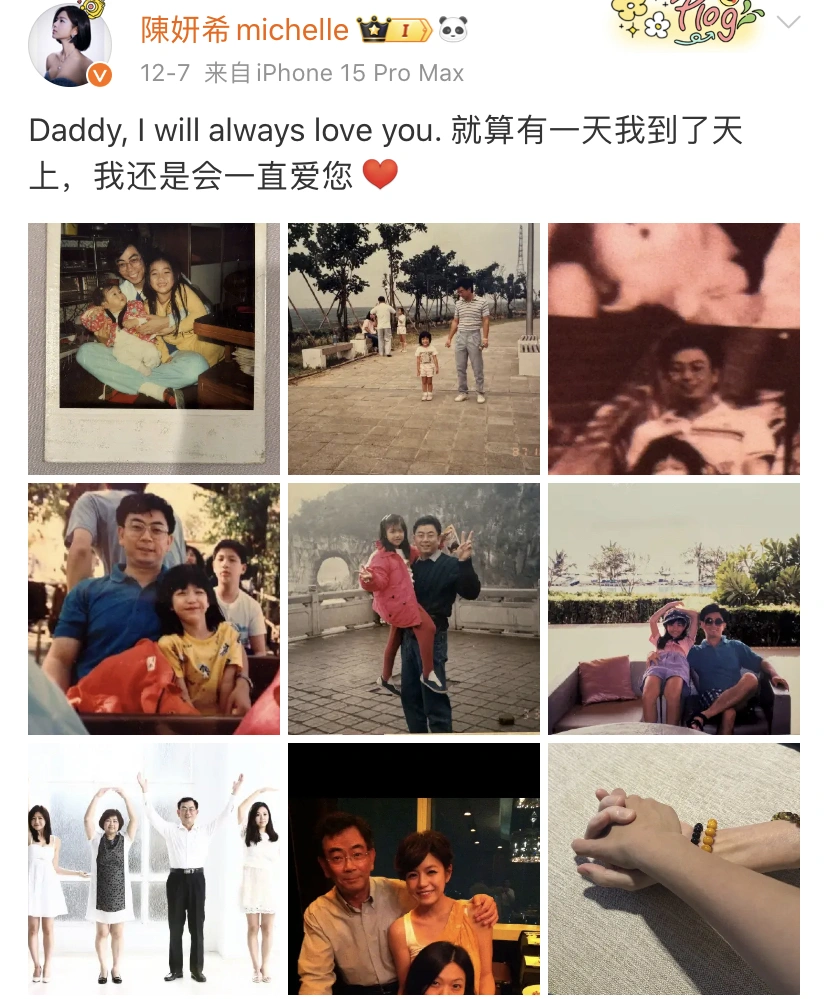
Task: Open the holding-hands photo thumbnail
Action: tap(673, 868)
